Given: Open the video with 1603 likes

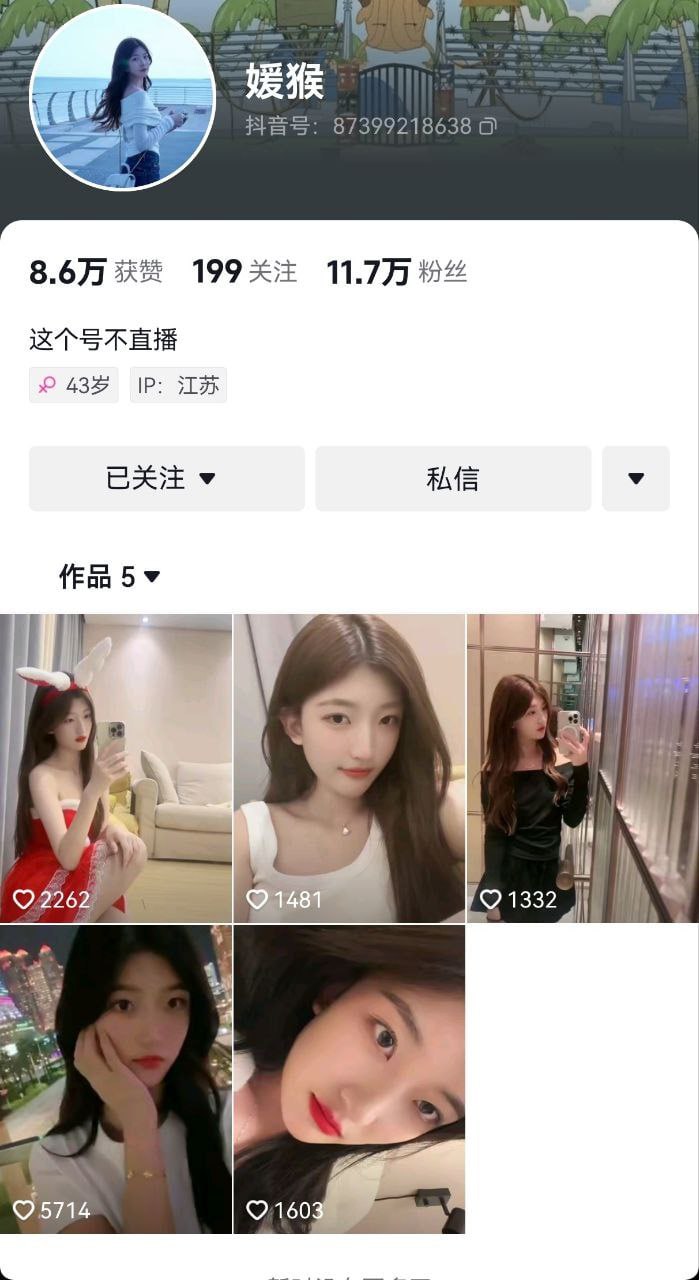Looking at the screenshot, I should point(349,1079).
